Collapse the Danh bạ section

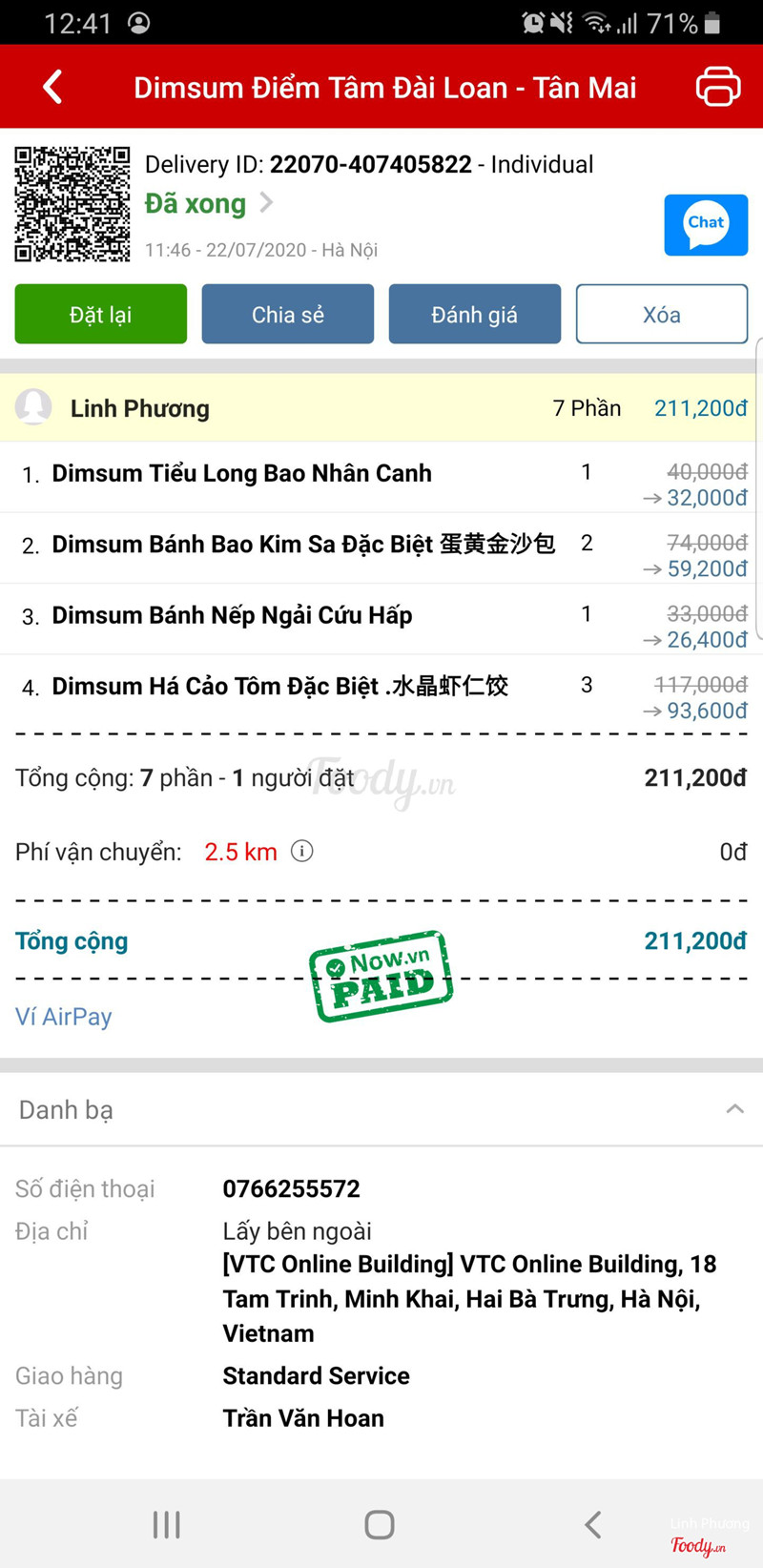click(x=734, y=1108)
